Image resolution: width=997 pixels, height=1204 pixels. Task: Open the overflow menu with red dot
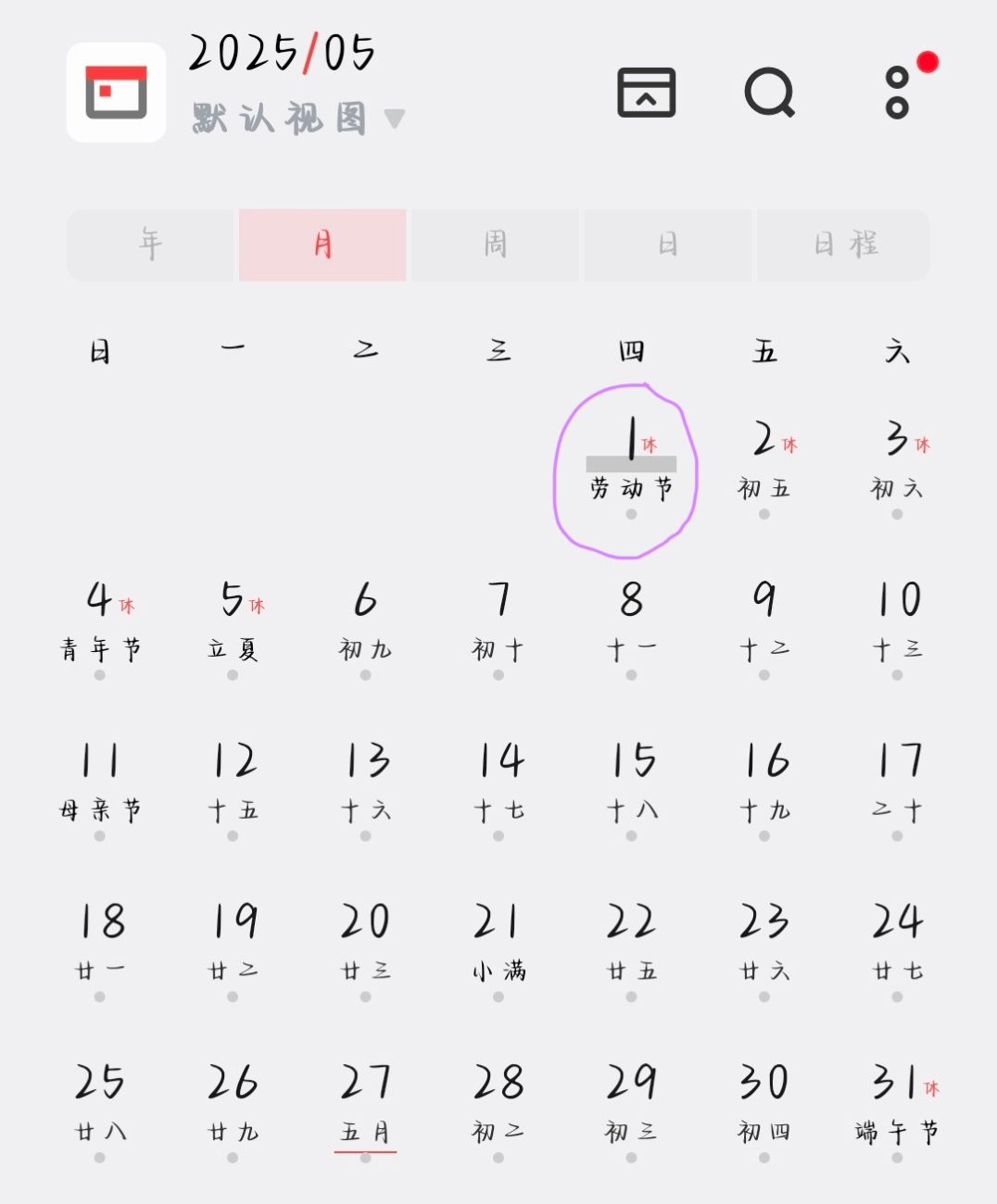click(897, 93)
